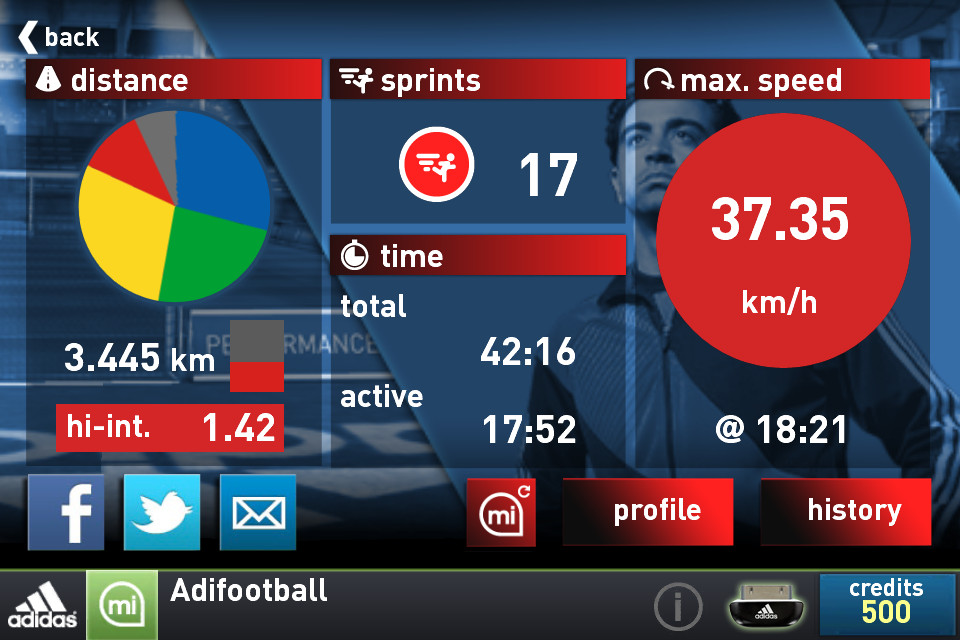Go back to the previous screen
The height and width of the screenshot is (640, 960).
coord(58,37)
